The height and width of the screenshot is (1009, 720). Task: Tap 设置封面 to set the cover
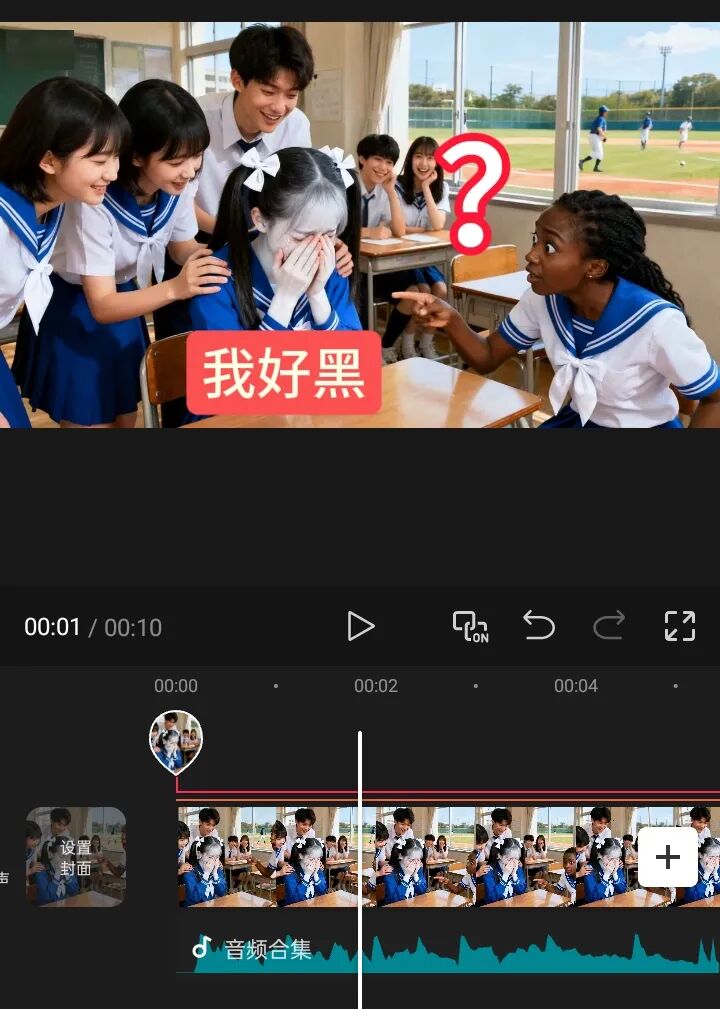click(x=76, y=857)
